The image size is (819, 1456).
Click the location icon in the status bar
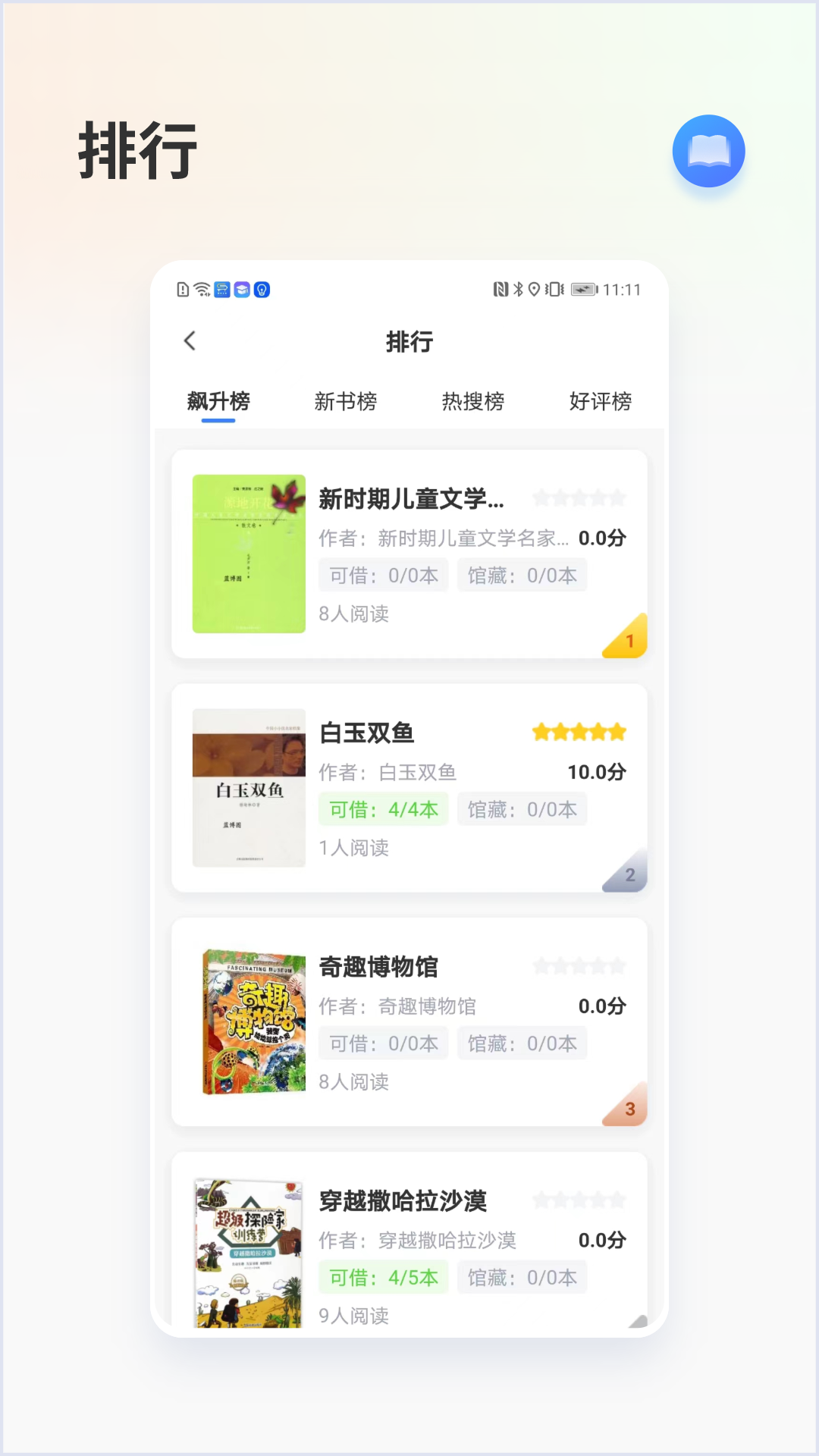[536, 289]
